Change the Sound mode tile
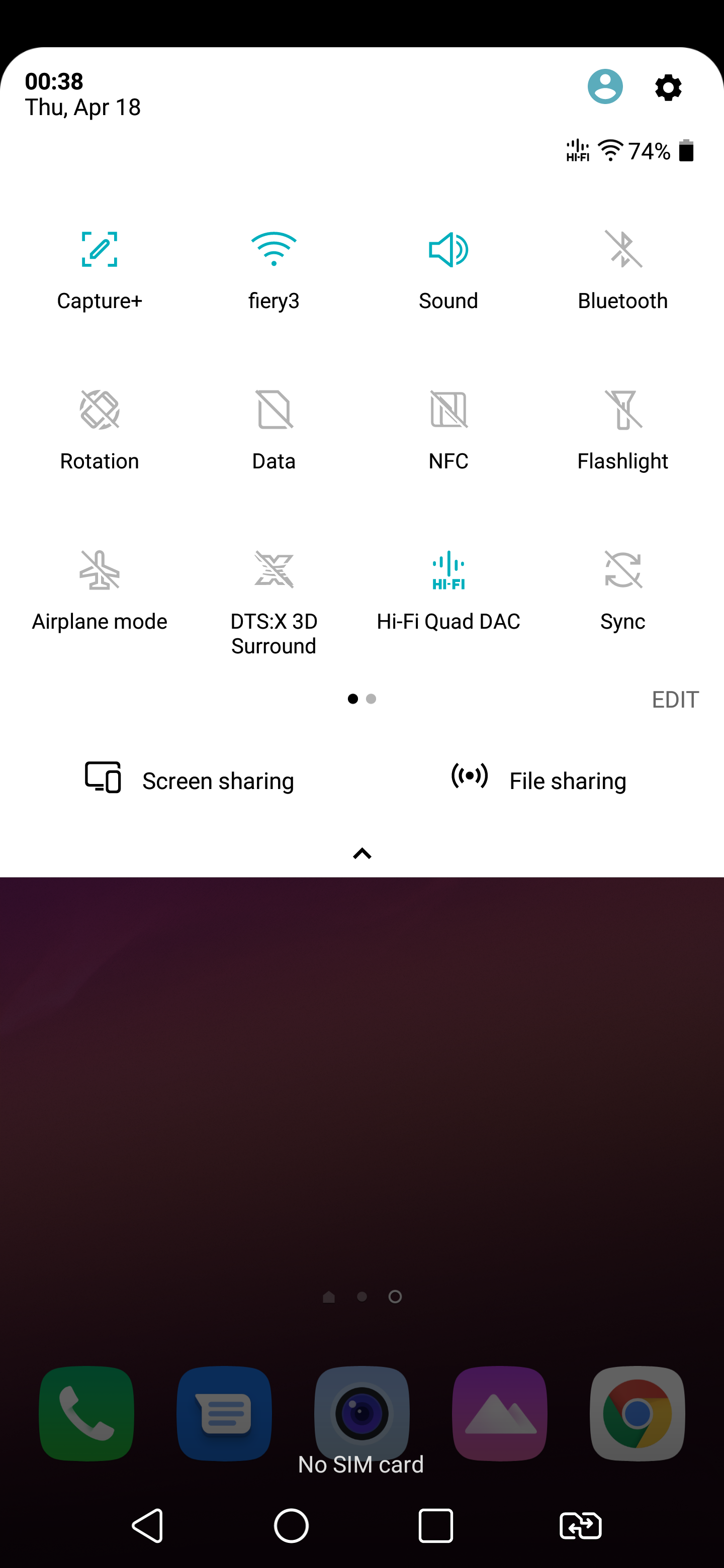This screenshot has width=724, height=1568. 448,250
